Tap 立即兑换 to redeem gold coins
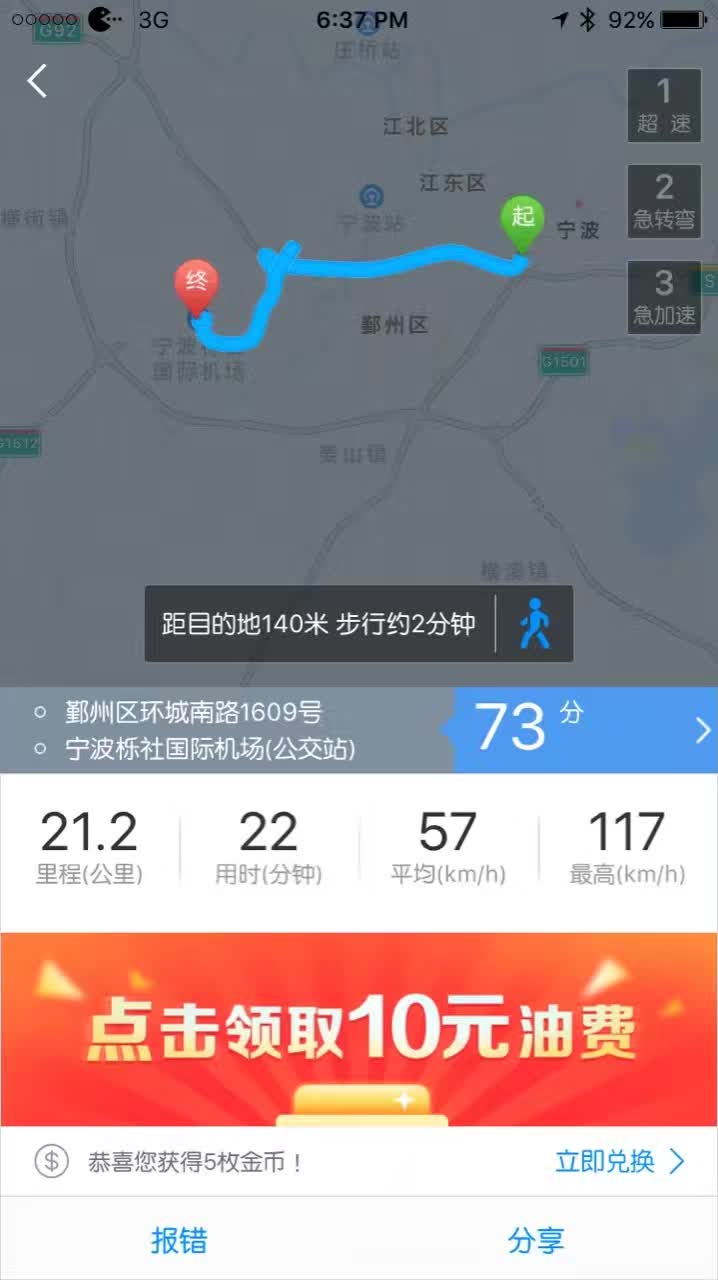The height and width of the screenshot is (1280, 718). point(620,1161)
